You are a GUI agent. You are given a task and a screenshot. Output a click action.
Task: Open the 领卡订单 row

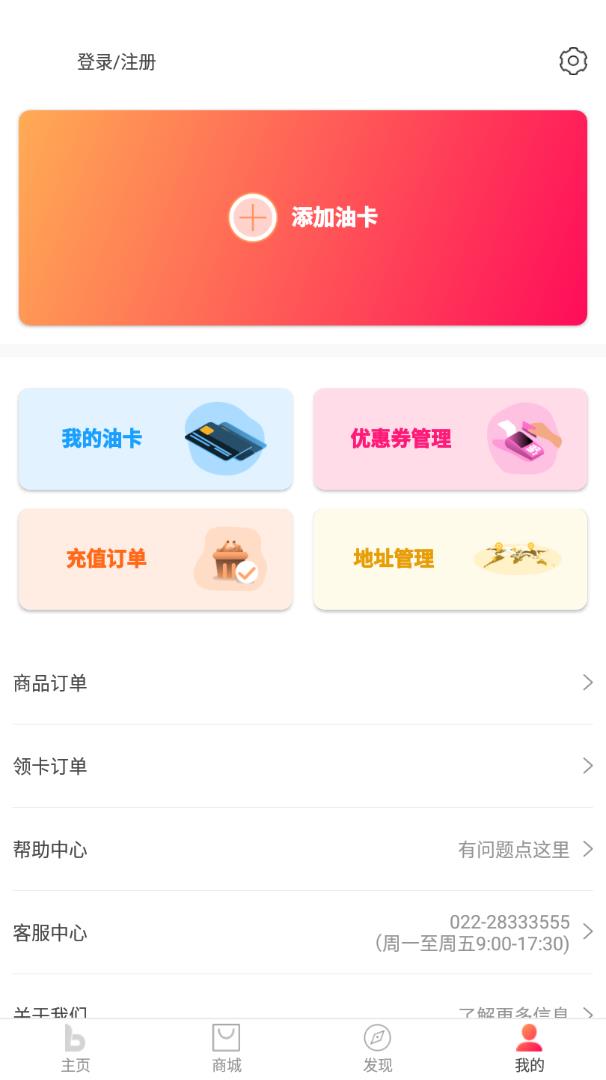click(303, 766)
